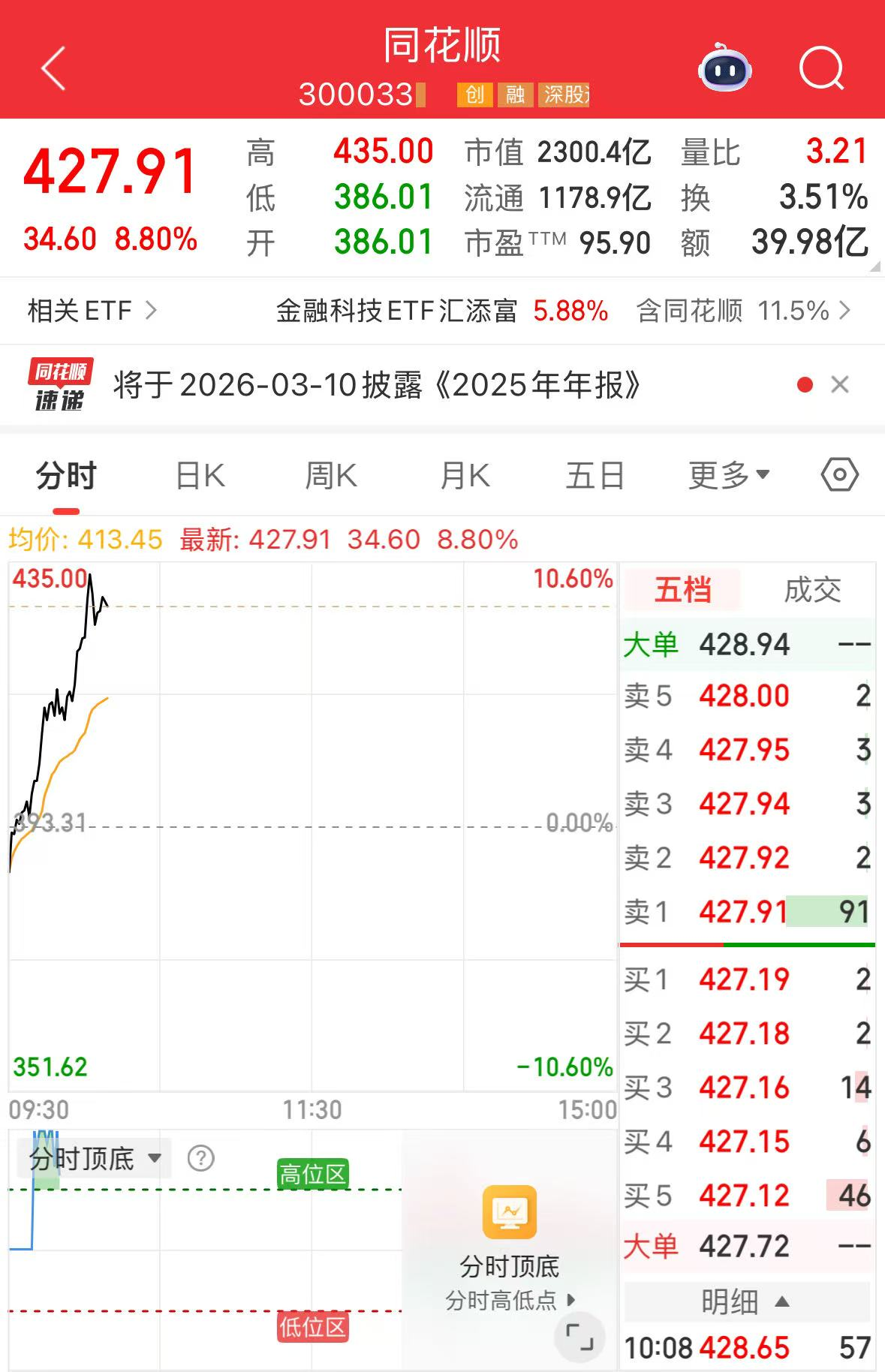Image resolution: width=885 pixels, height=1372 pixels.
Task: Open chart settings hexagon icon
Action: (839, 474)
